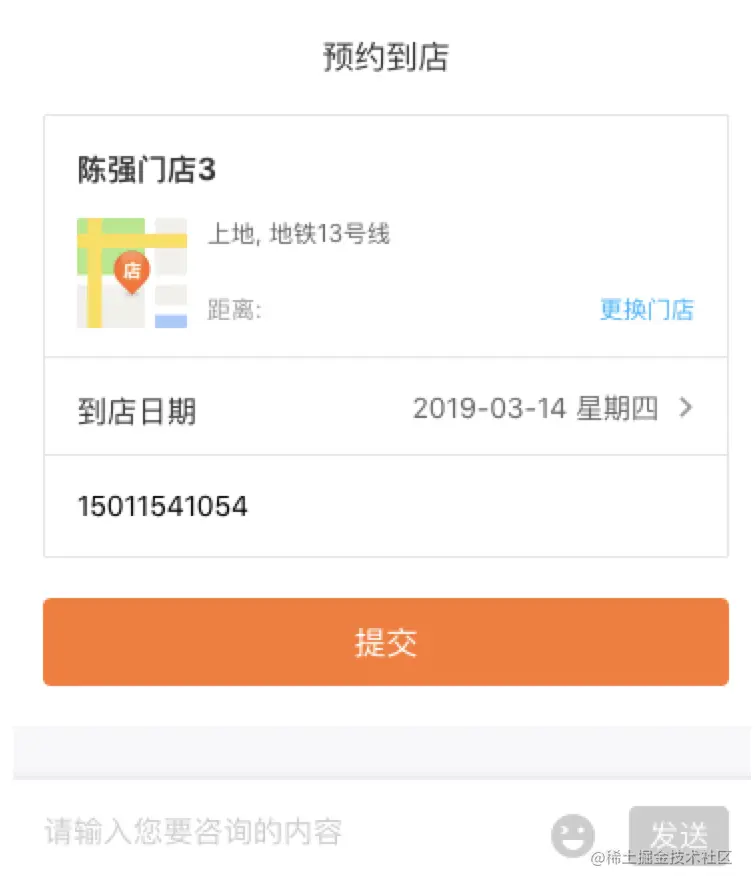Send the message with 发送 button
756x890 pixels.
click(x=678, y=833)
